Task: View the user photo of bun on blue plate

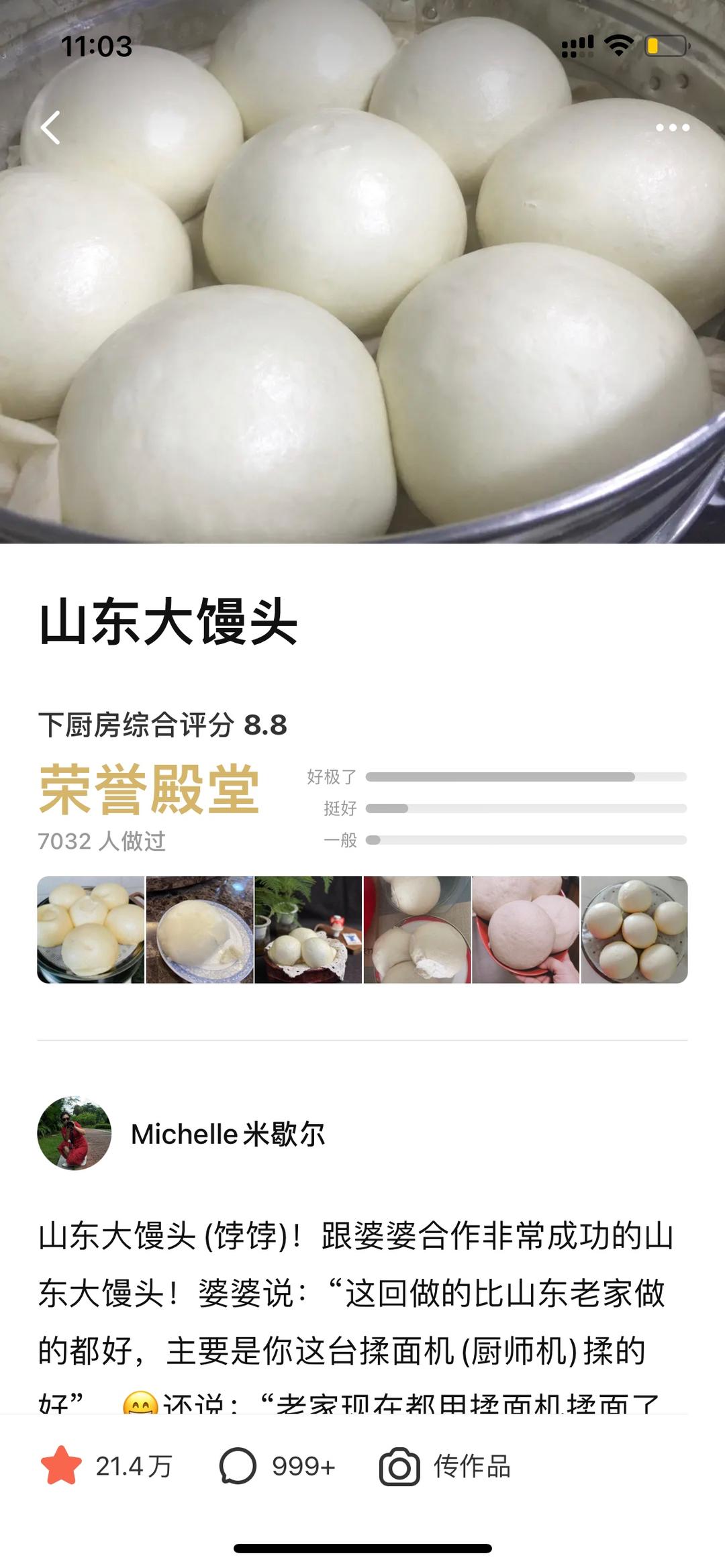Action: pos(200,930)
